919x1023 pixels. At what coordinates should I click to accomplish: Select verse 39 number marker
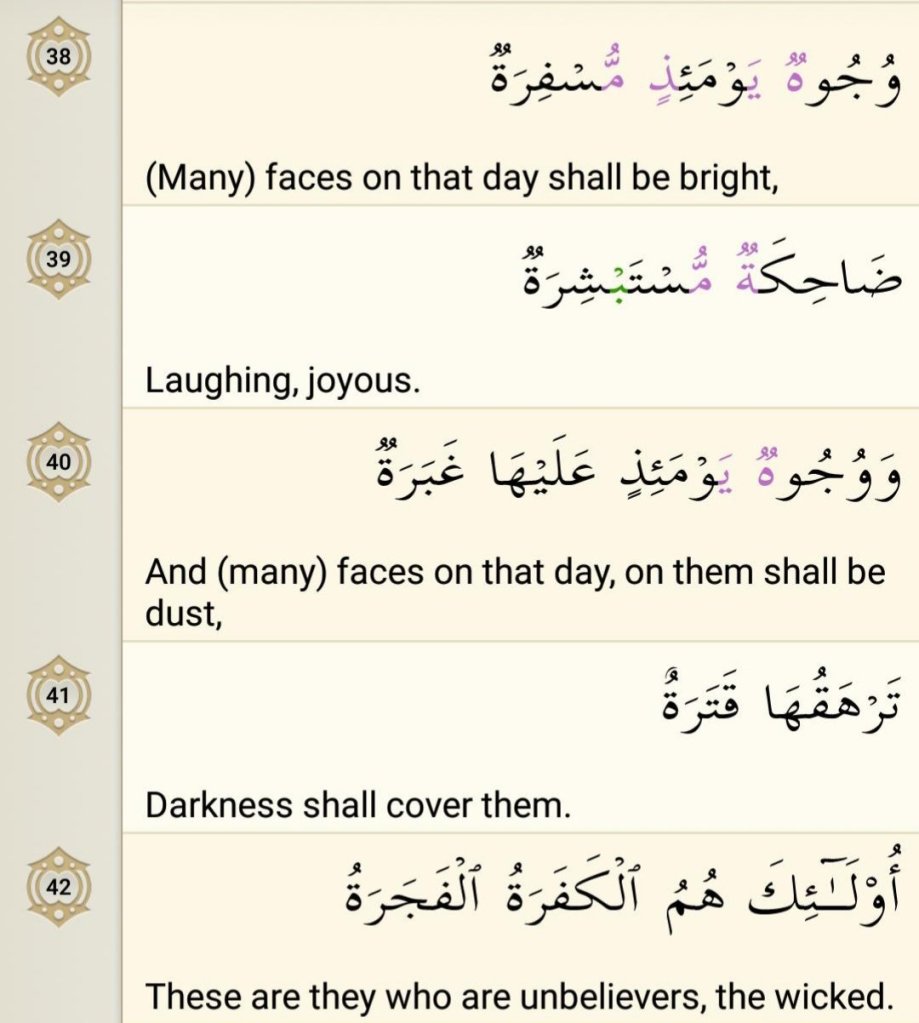[59, 259]
